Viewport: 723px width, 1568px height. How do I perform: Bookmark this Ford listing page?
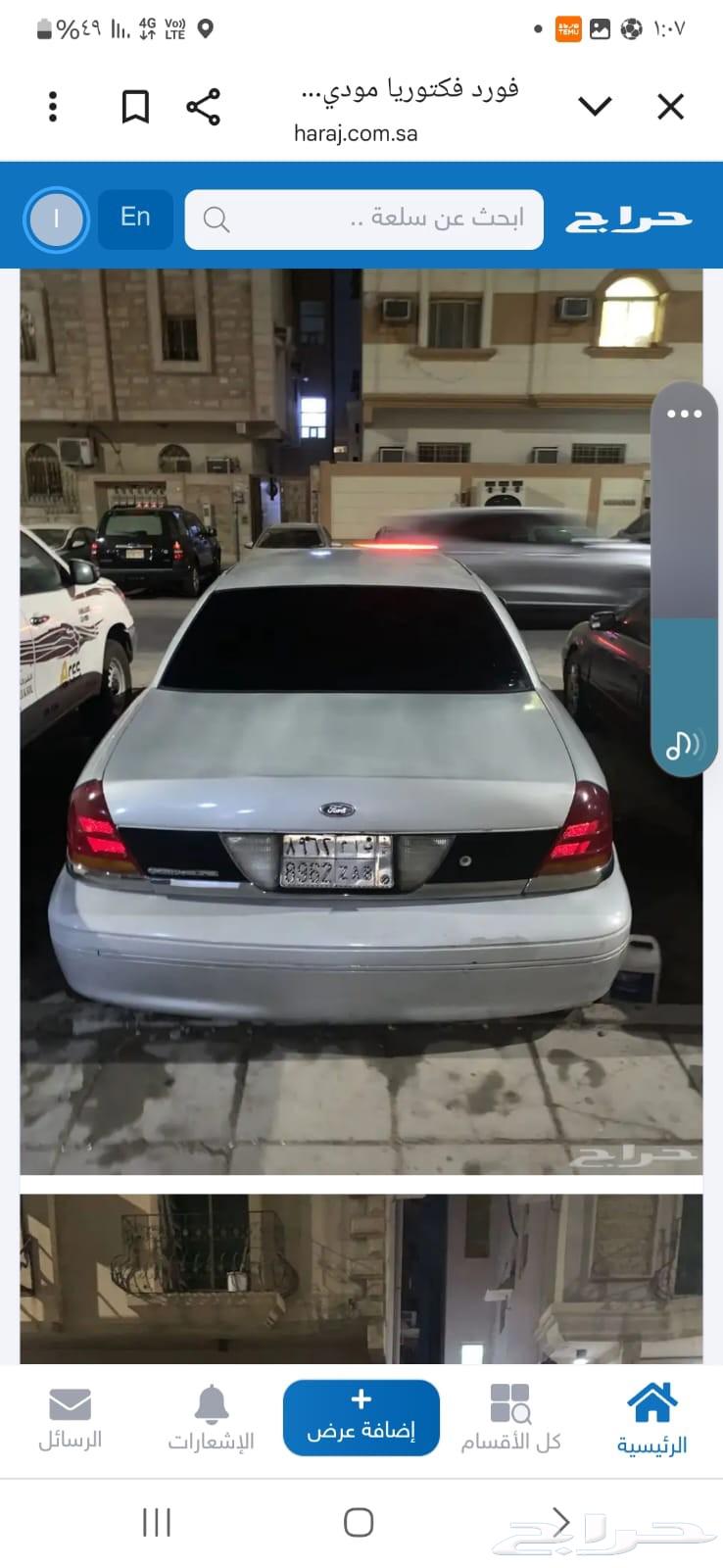(135, 106)
